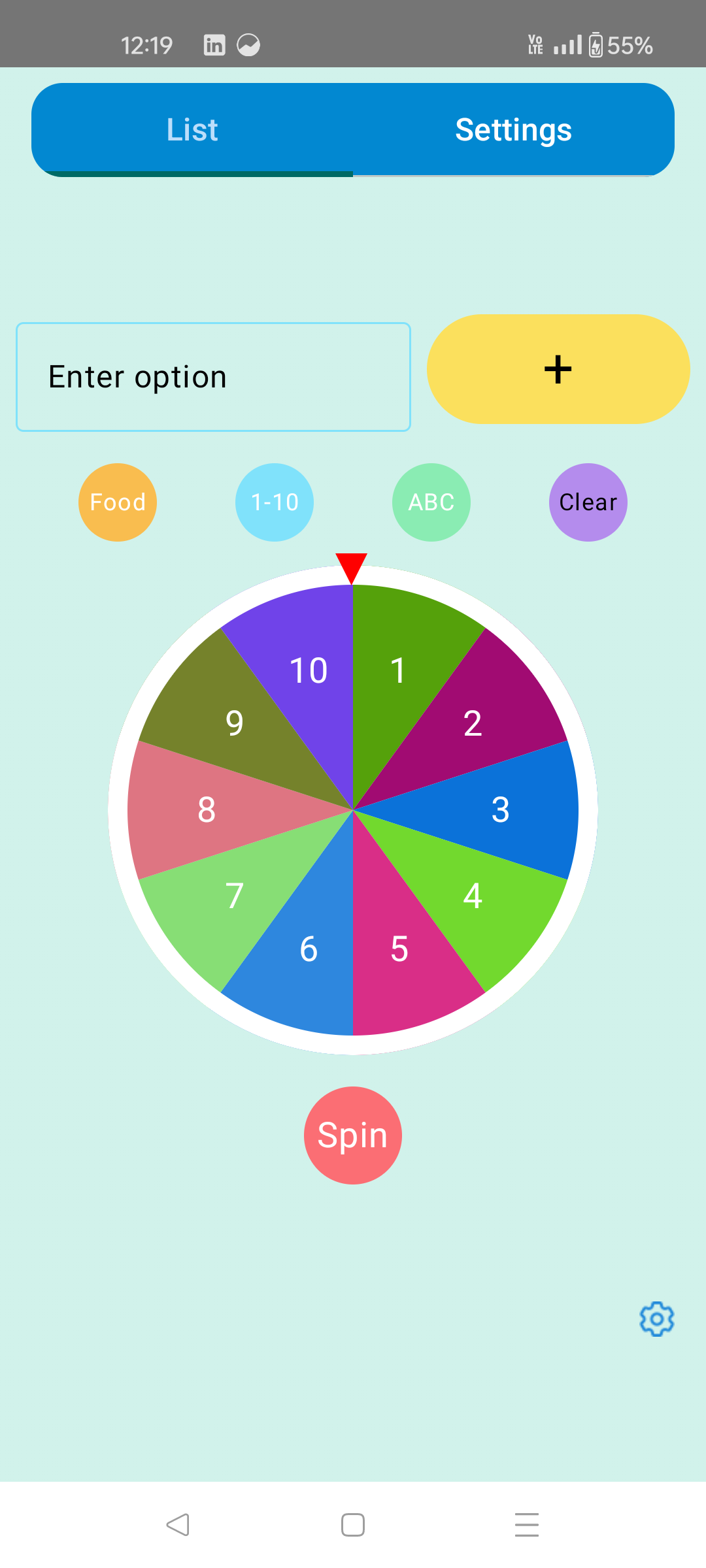Open recent apps from the navigation bar
Image resolution: width=706 pixels, height=1568 pixels.
click(x=527, y=1525)
